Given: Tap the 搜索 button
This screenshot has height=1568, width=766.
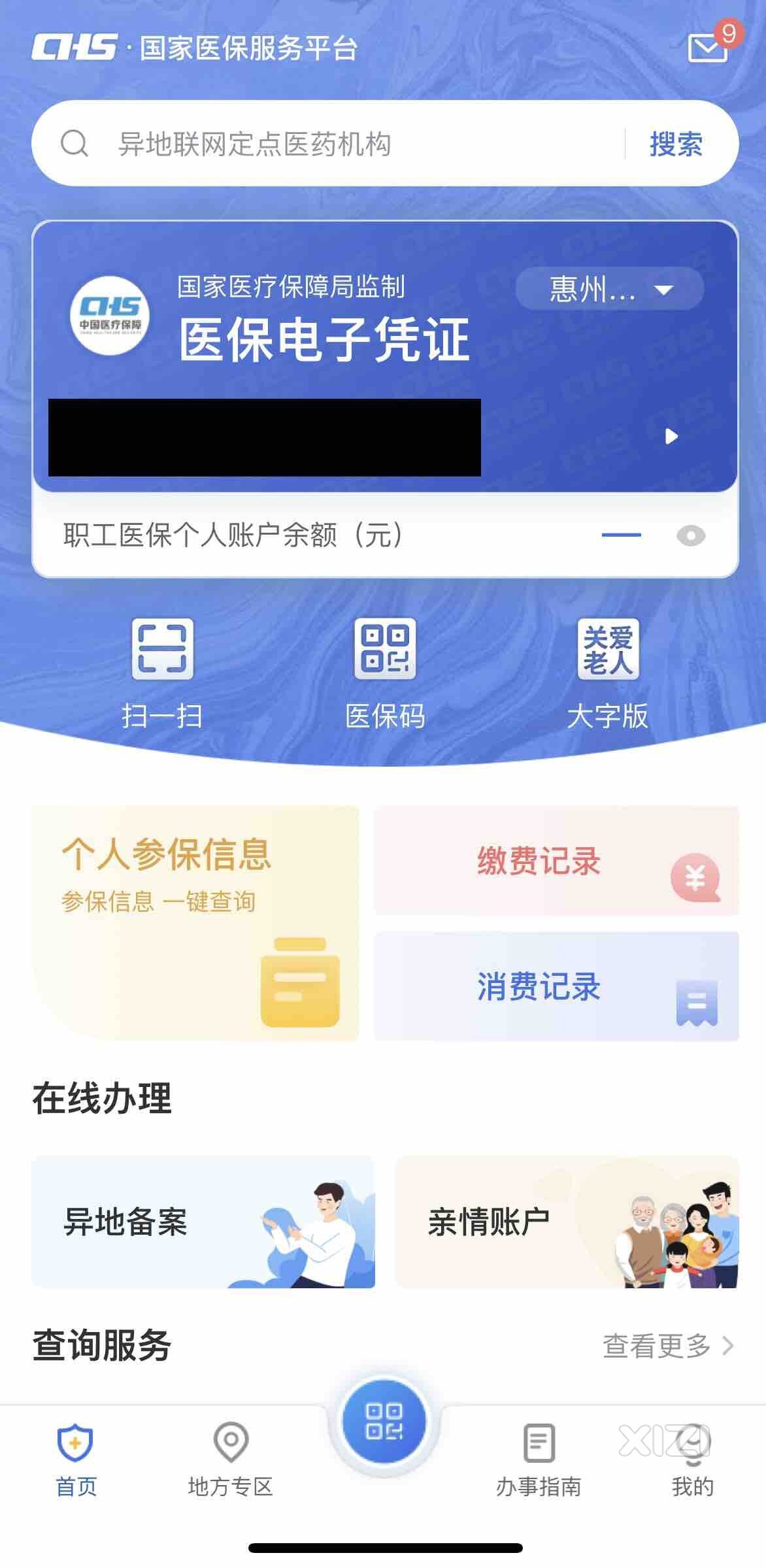Looking at the screenshot, I should [x=676, y=144].
